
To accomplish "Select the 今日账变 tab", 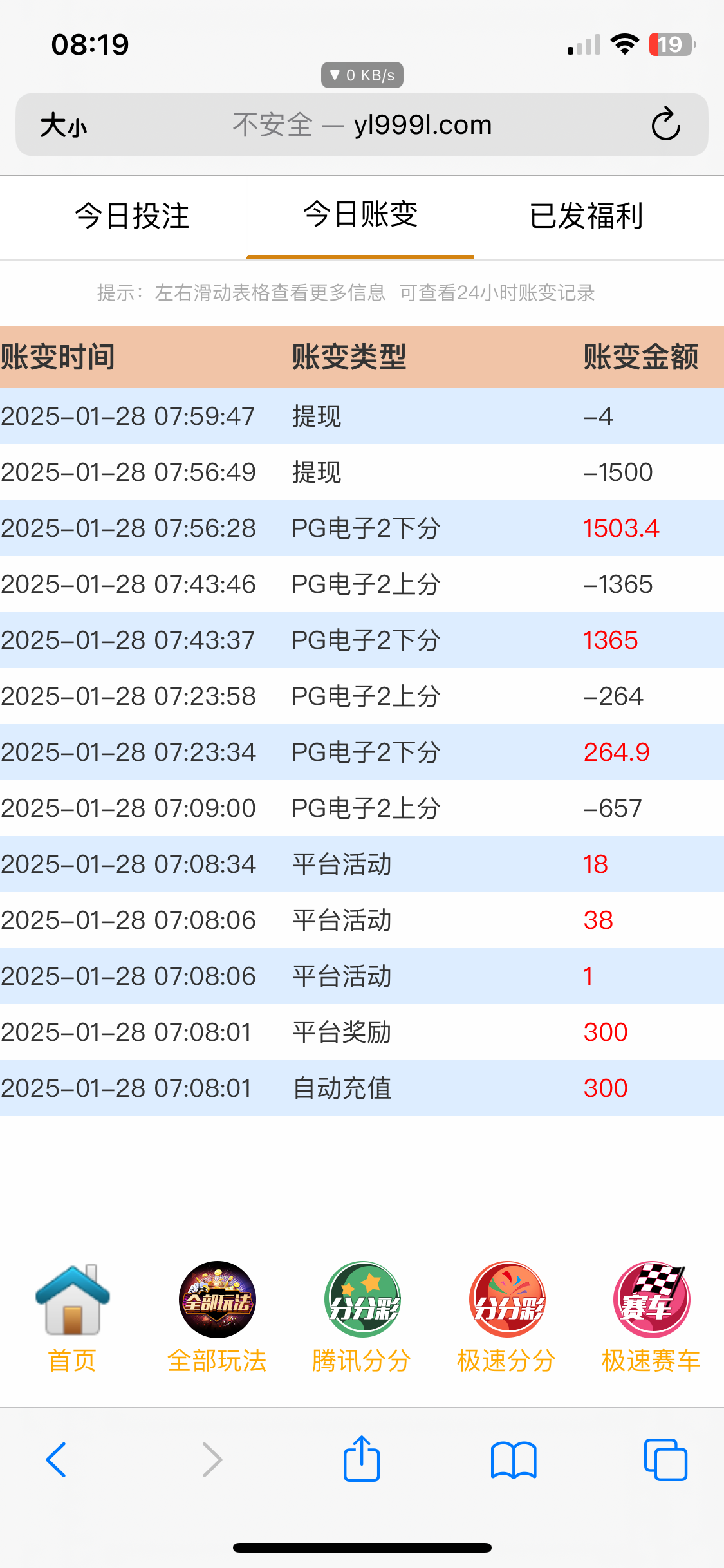I will (x=360, y=215).
